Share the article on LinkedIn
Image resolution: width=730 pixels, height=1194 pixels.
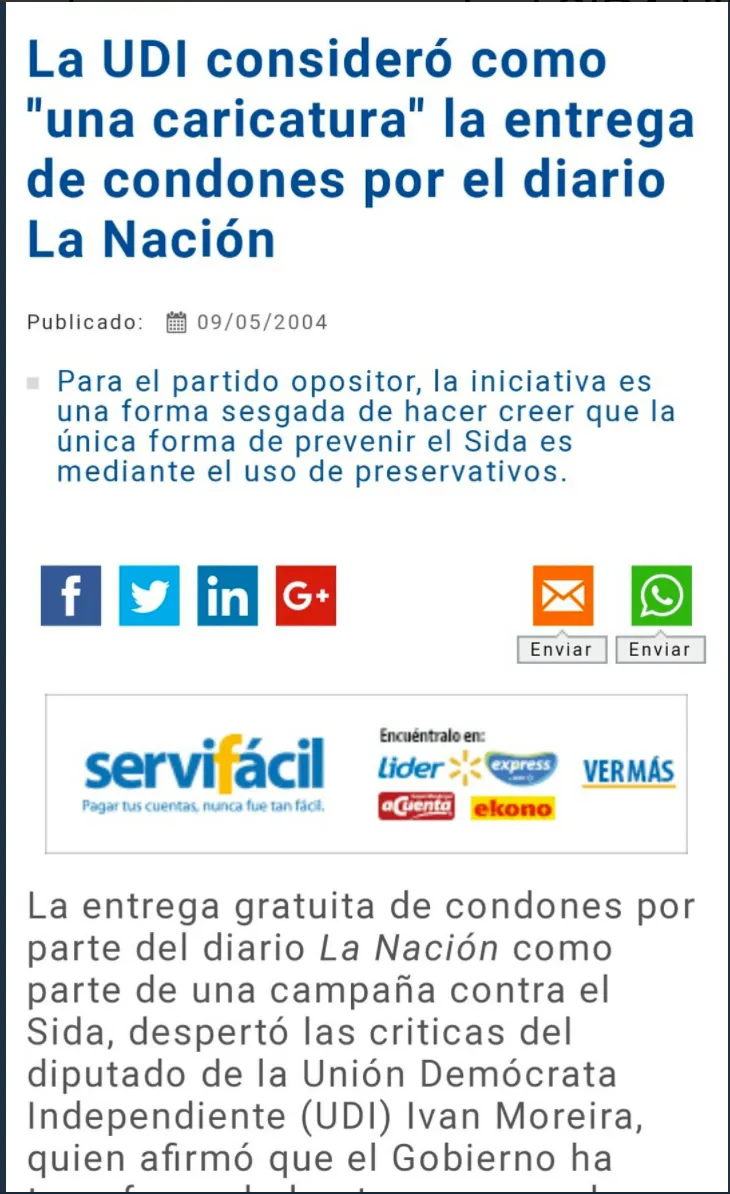coord(227,596)
